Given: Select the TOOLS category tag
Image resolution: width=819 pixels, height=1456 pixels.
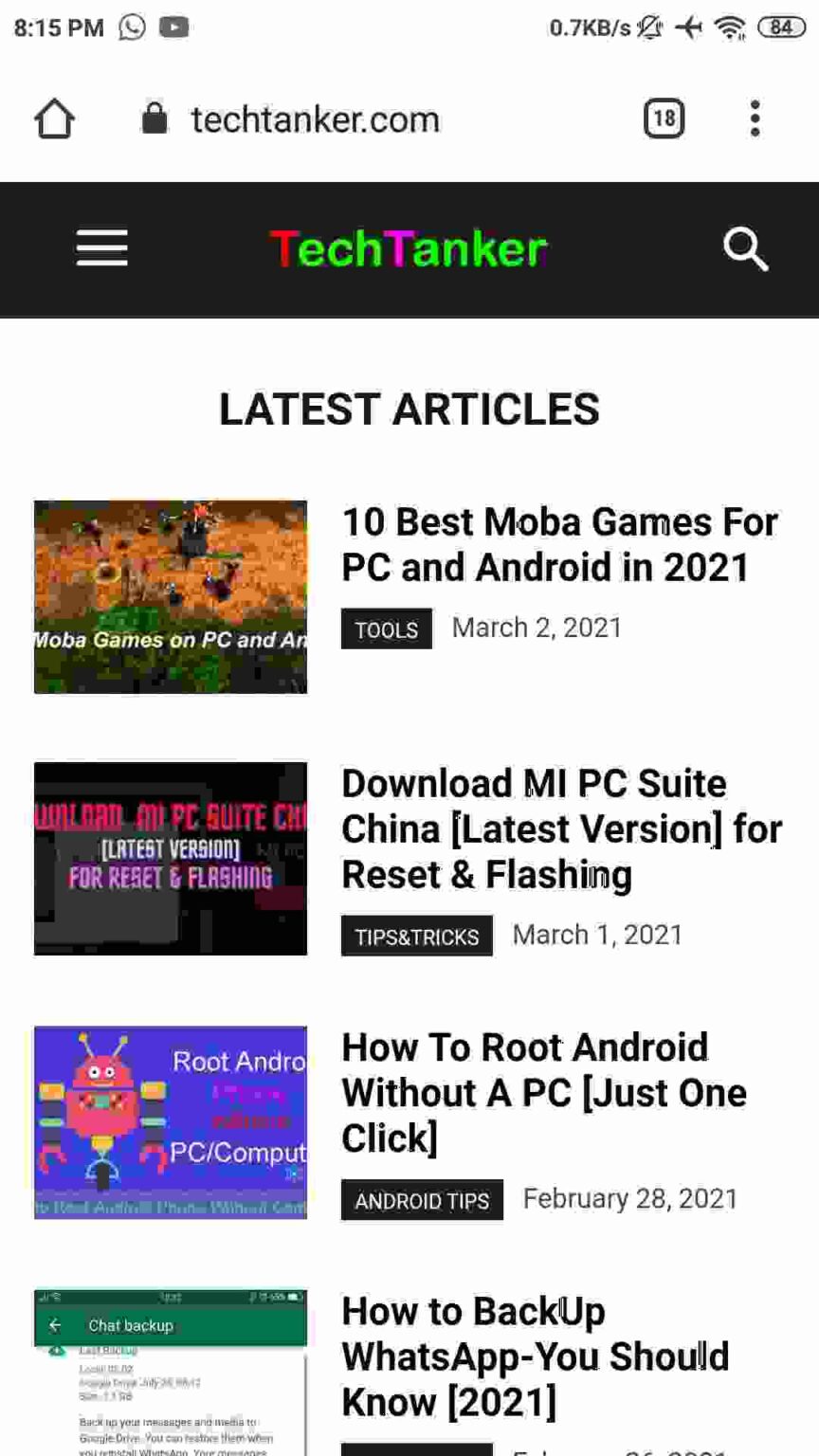Looking at the screenshot, I should (387, 628).
